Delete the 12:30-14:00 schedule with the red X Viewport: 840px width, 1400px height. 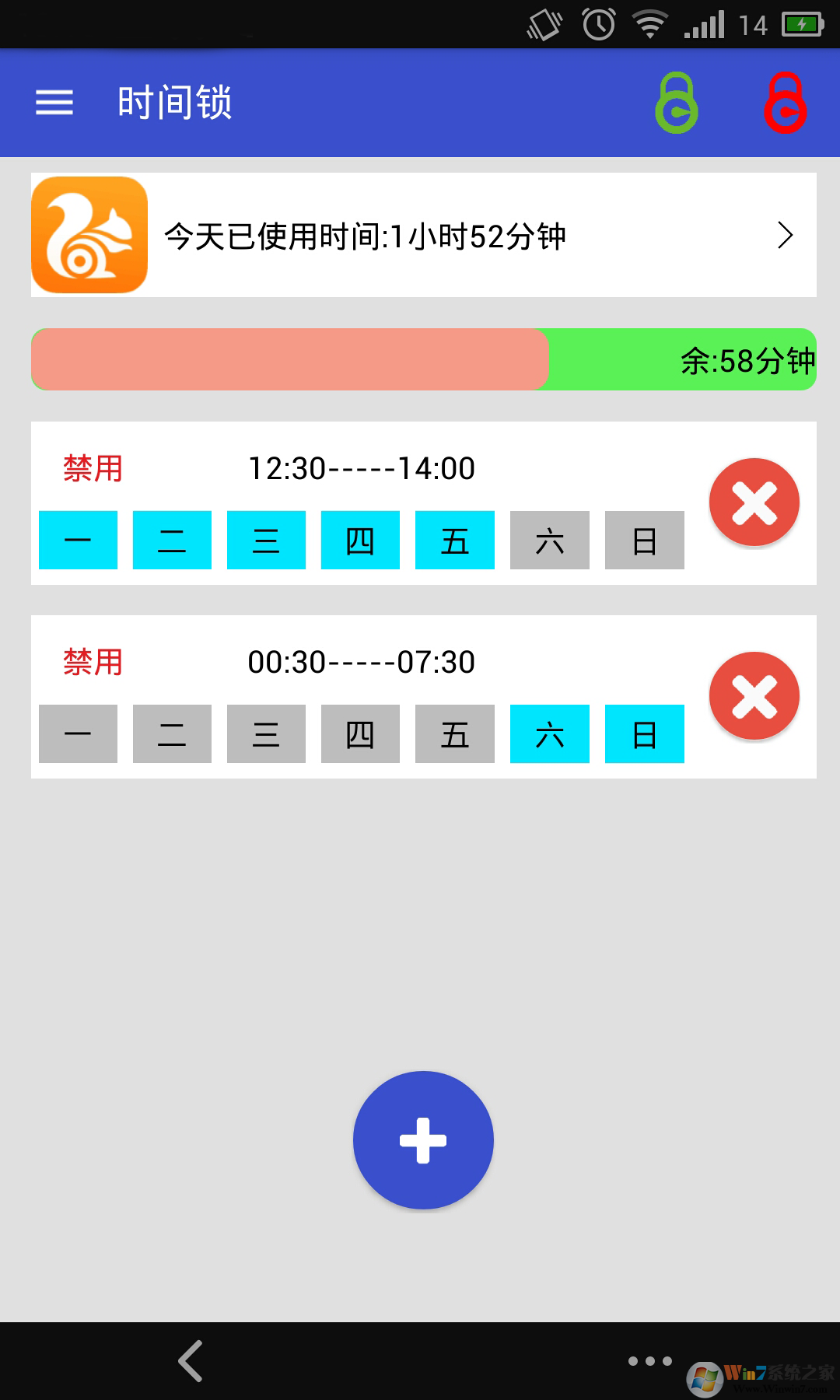(753, 502)
